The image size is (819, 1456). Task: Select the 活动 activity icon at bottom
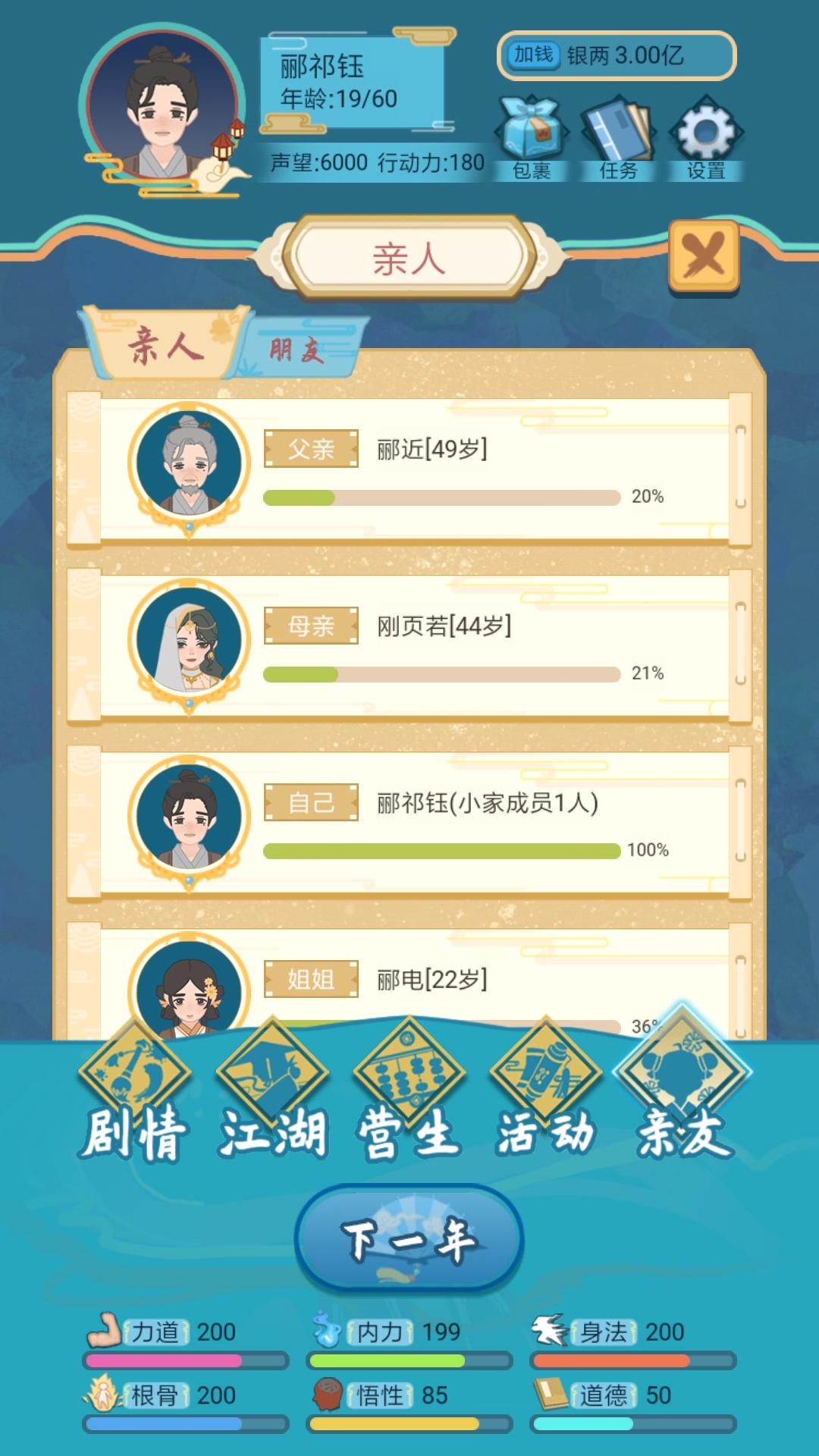(548, 1068)
